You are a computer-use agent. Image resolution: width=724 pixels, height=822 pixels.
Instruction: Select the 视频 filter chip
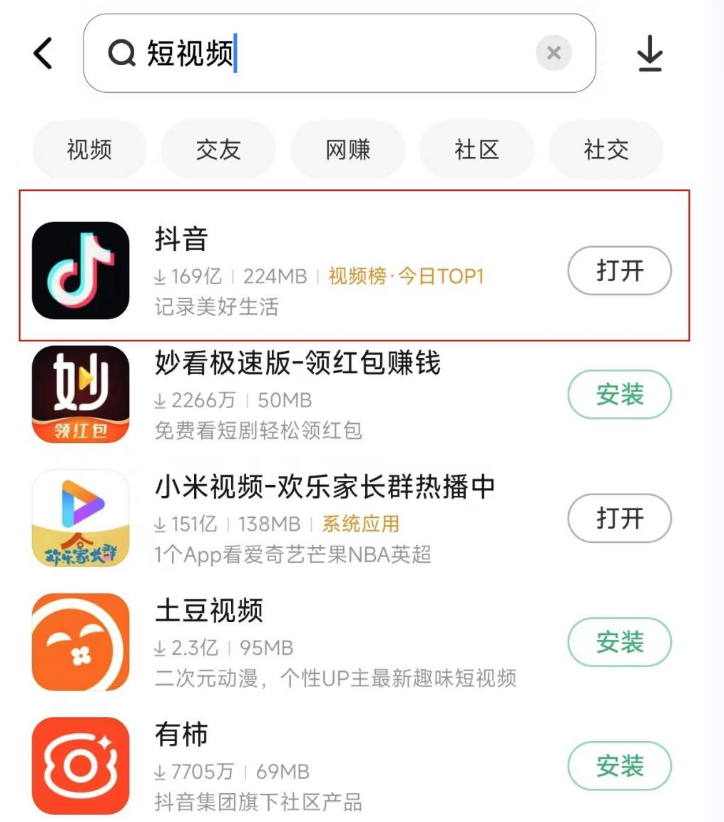point(89,148)
